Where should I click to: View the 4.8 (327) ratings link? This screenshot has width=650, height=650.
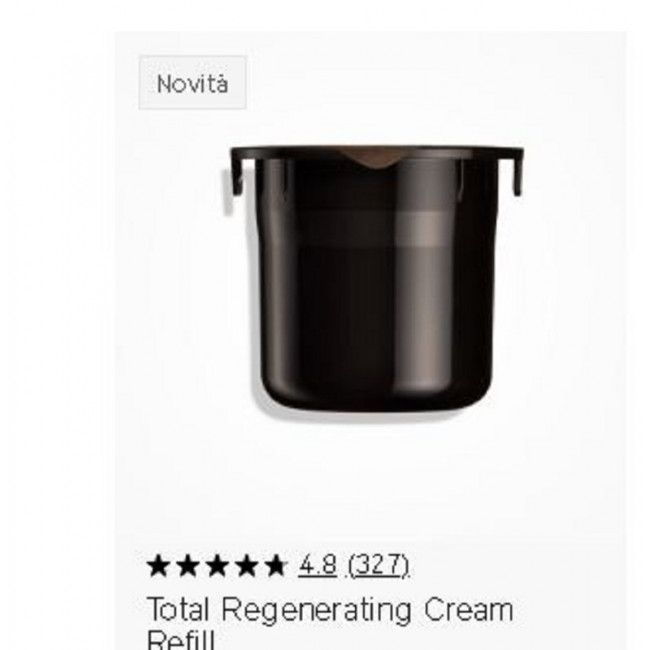(x=354, y=566)
